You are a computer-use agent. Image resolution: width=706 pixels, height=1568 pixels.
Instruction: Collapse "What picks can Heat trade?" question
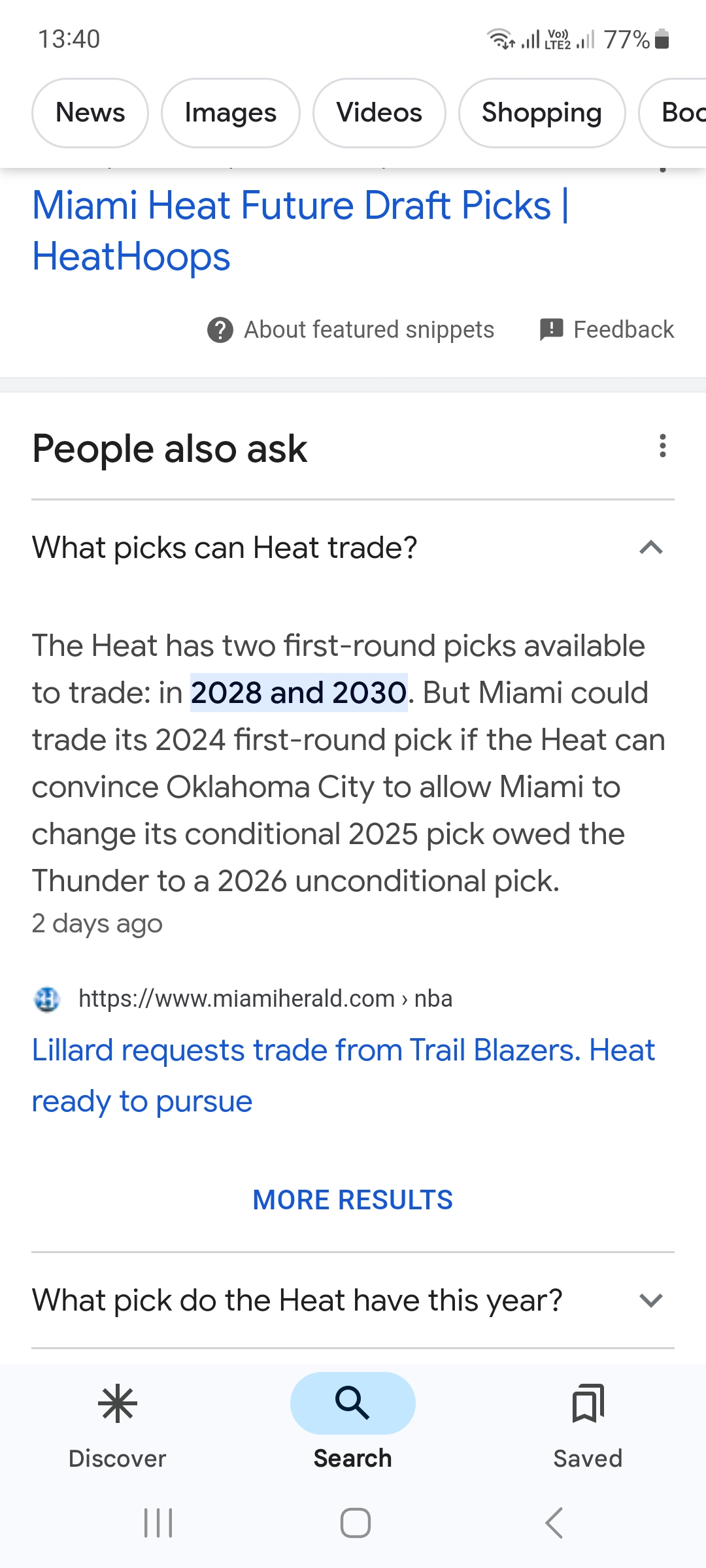[x=650, y=547]
